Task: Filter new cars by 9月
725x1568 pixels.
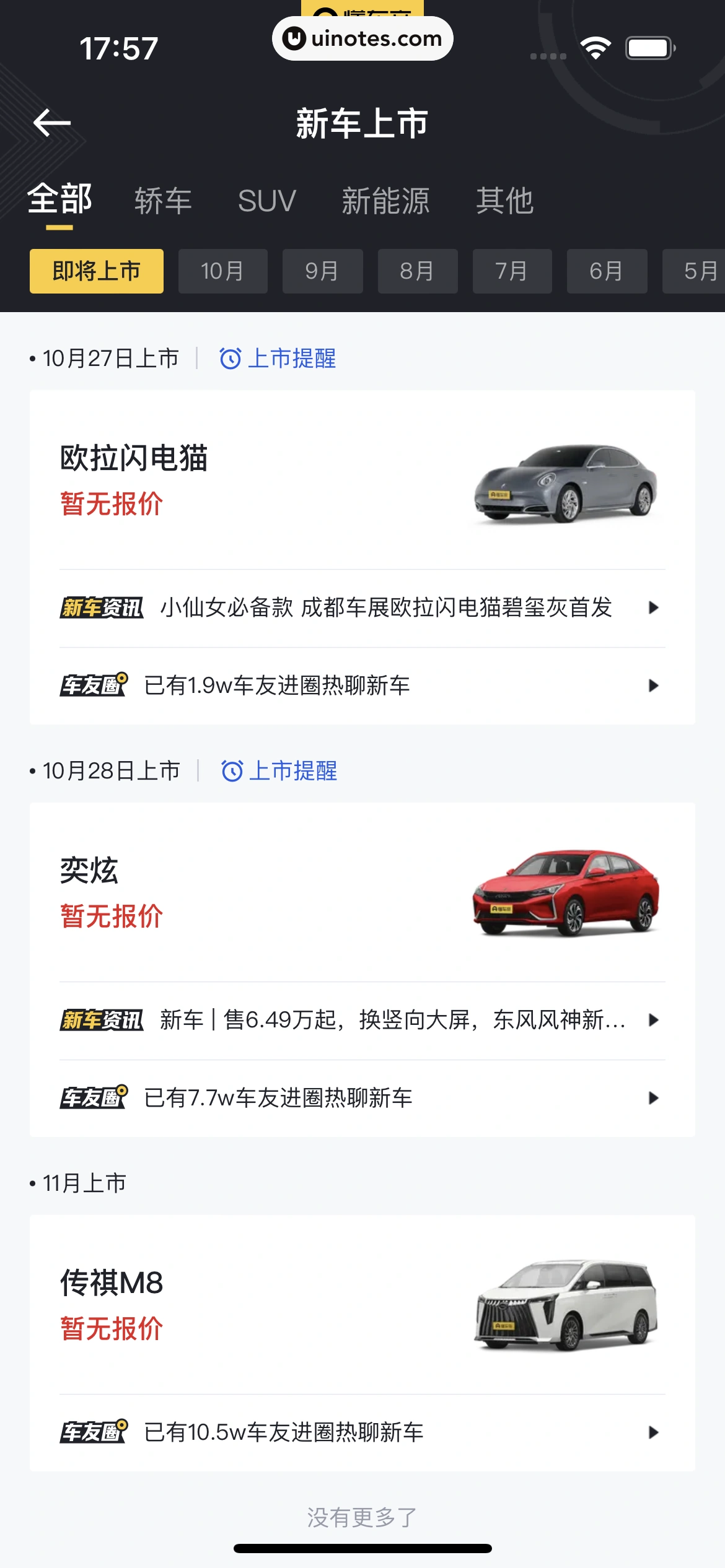Action: (322, 271)
